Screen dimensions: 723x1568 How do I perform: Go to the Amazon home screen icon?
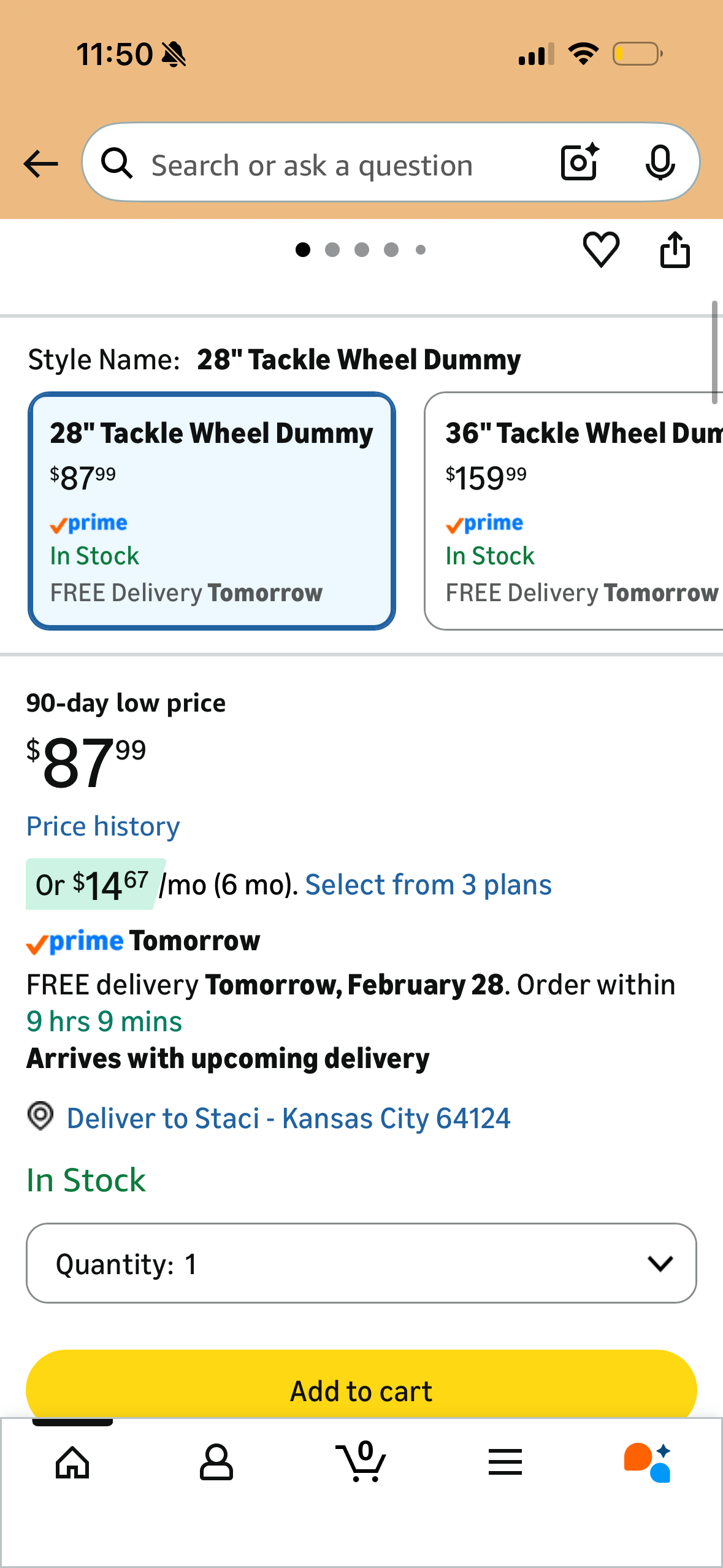72,1462
